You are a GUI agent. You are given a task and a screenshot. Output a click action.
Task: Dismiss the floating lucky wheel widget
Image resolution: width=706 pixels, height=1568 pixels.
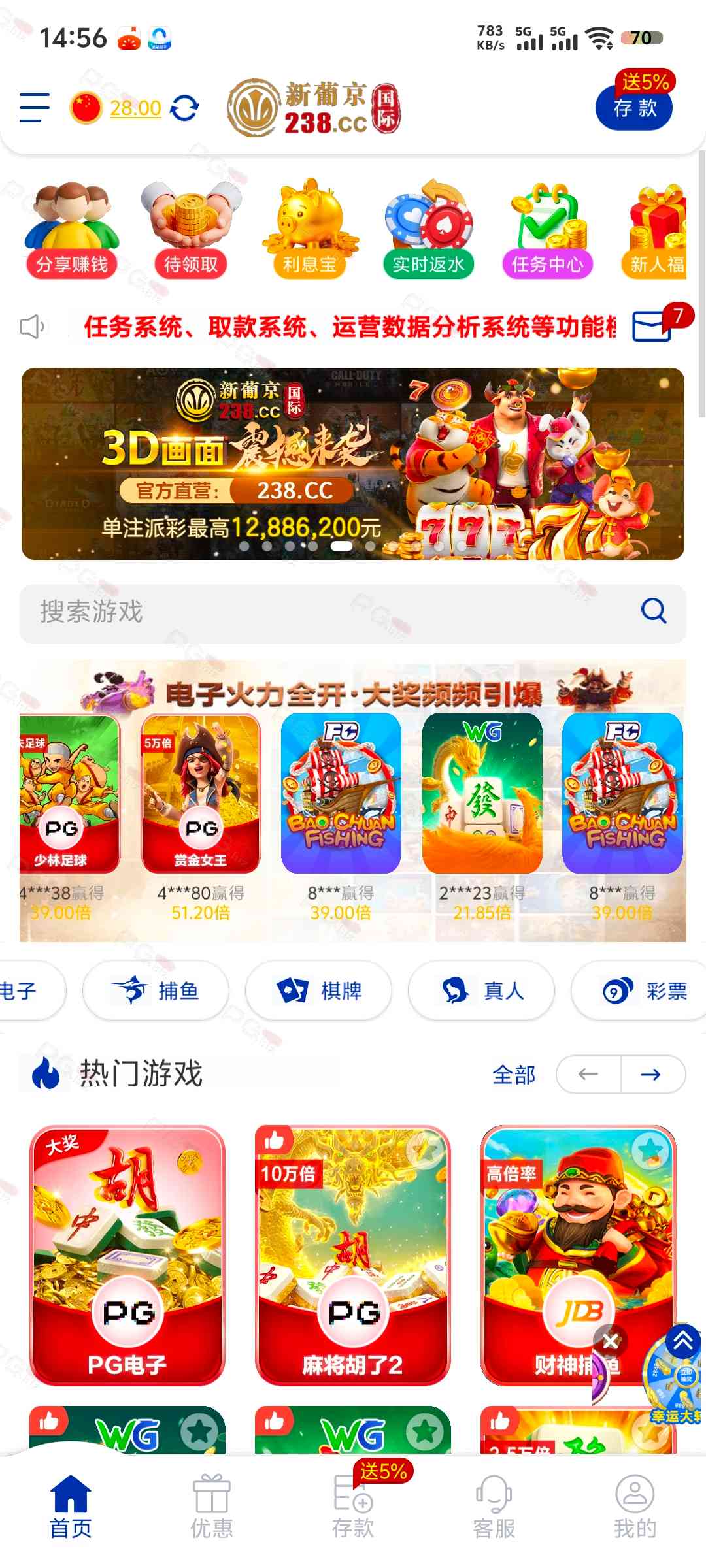611,1341
